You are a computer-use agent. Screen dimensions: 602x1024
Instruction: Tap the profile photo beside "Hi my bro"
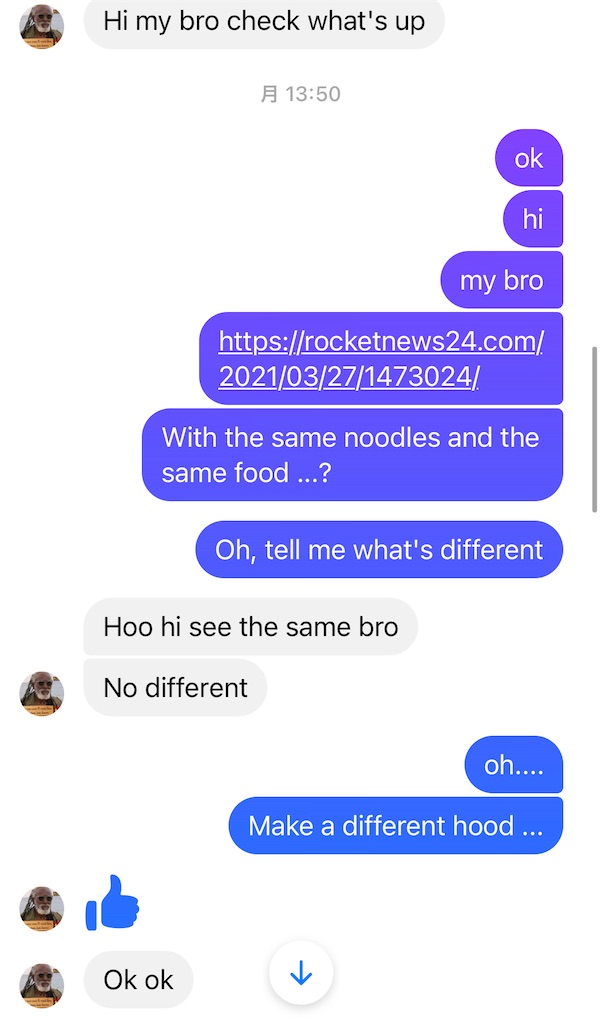(42, 25)
